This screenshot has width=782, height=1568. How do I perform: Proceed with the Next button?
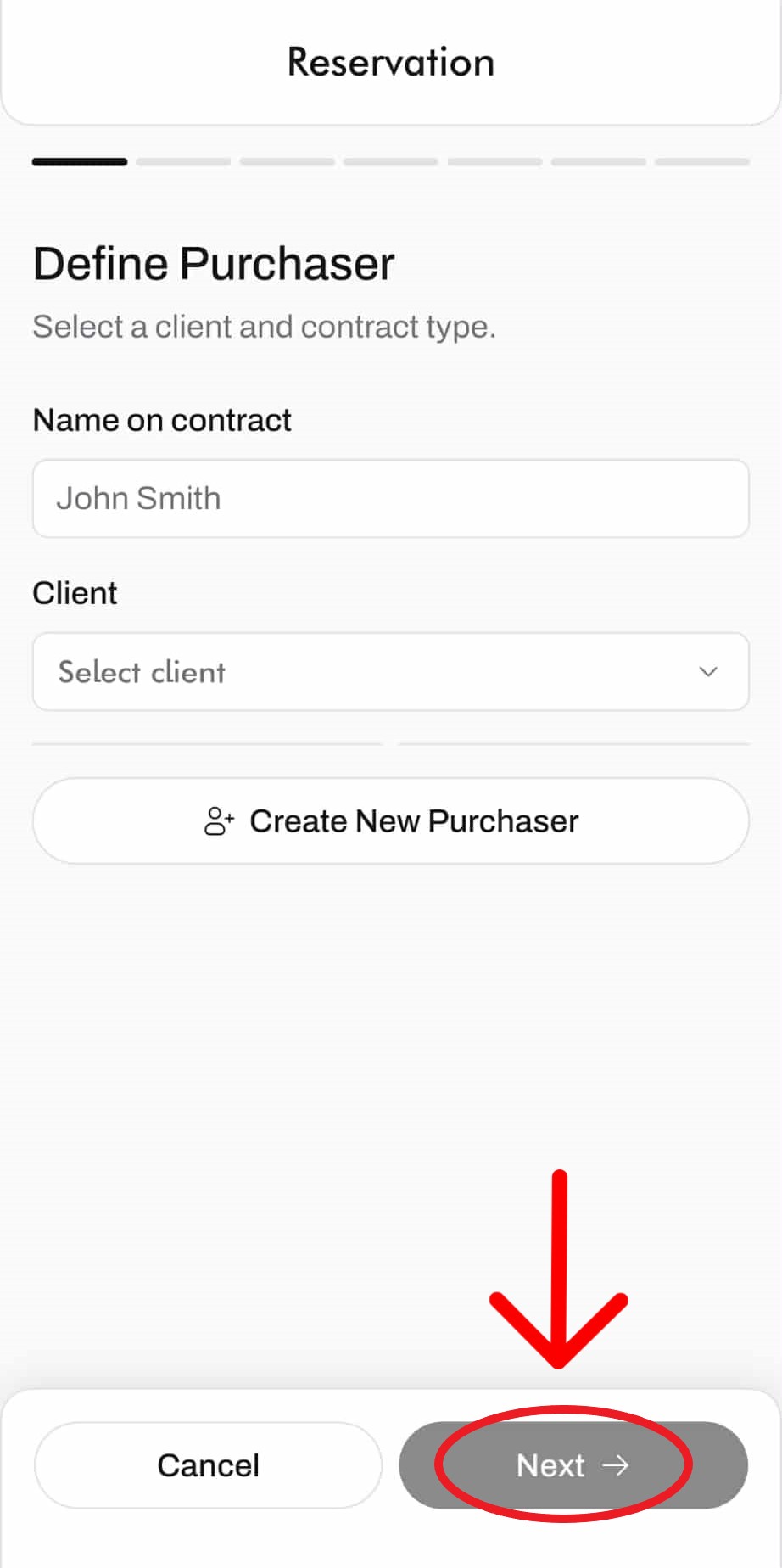[x=573, y=1465]
